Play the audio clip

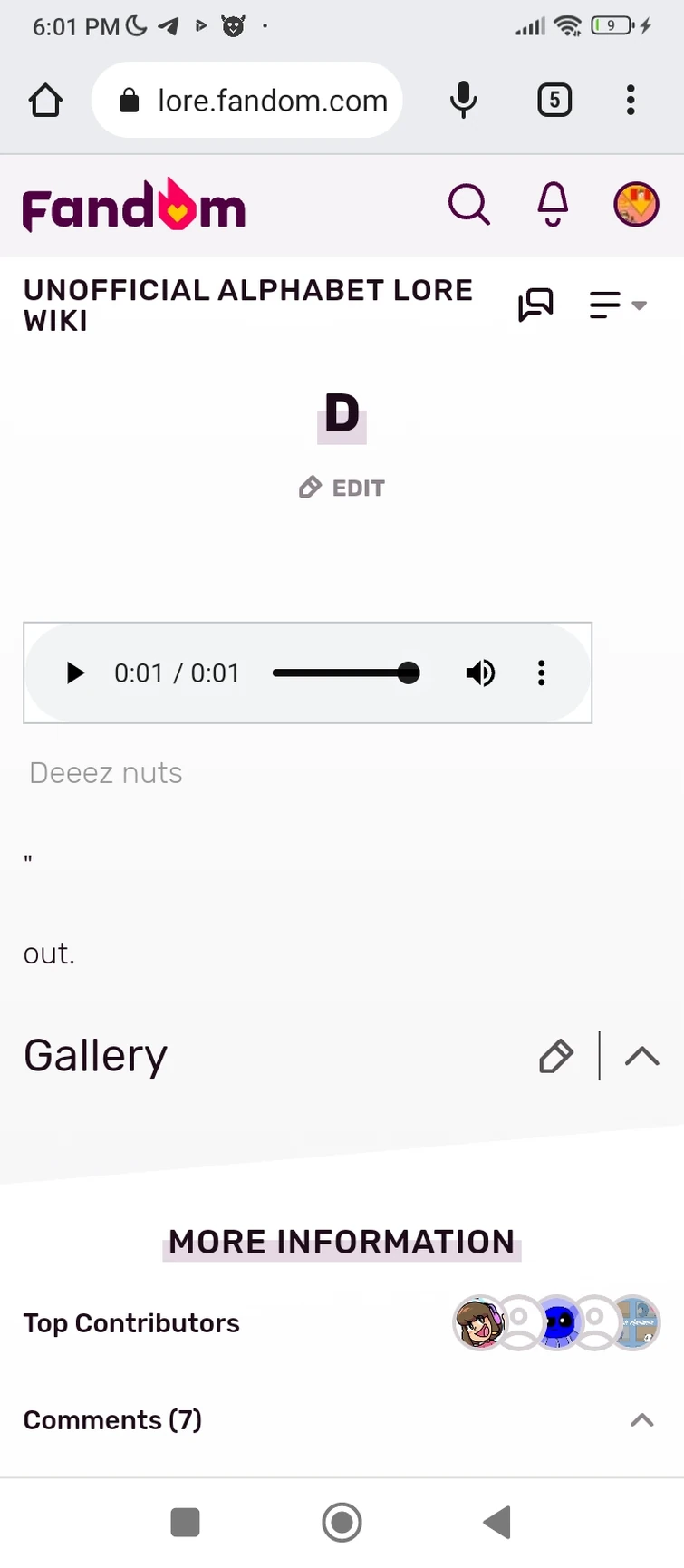tap(75, 673)
